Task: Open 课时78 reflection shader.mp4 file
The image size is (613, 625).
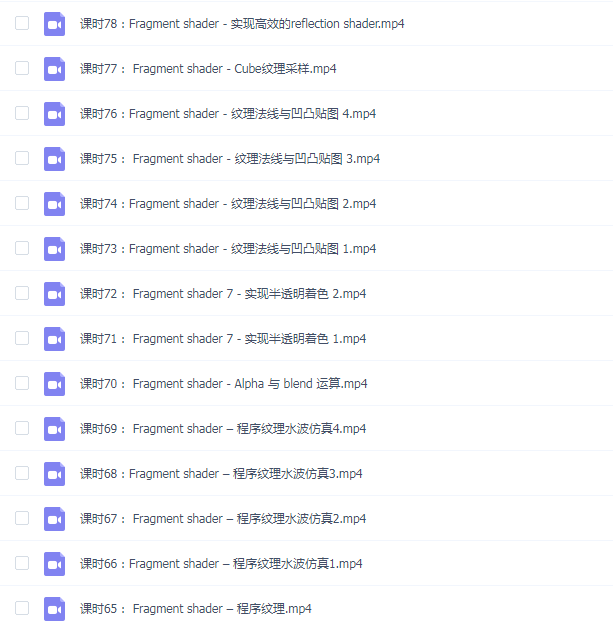Action: (242, 23)
